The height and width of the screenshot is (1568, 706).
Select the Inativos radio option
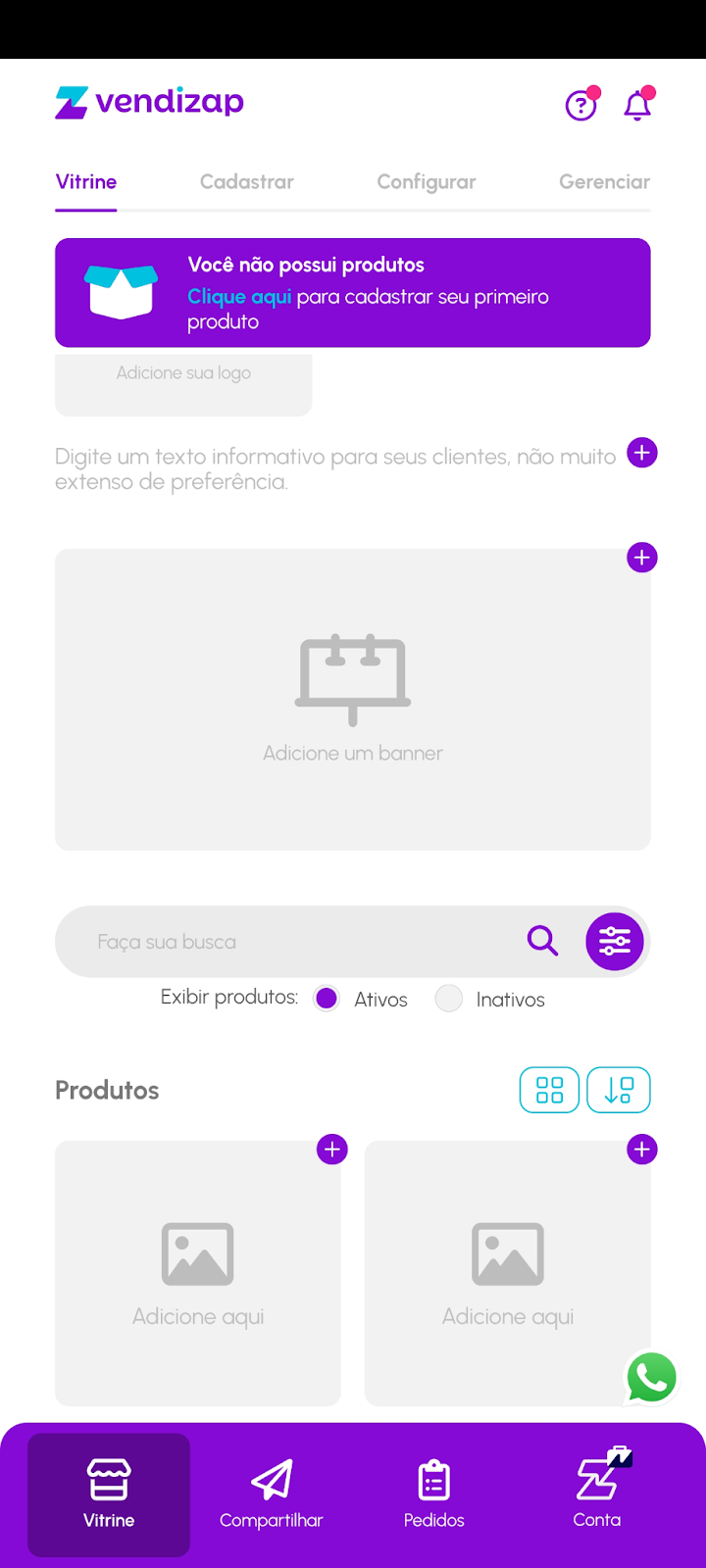pos(449,999)
